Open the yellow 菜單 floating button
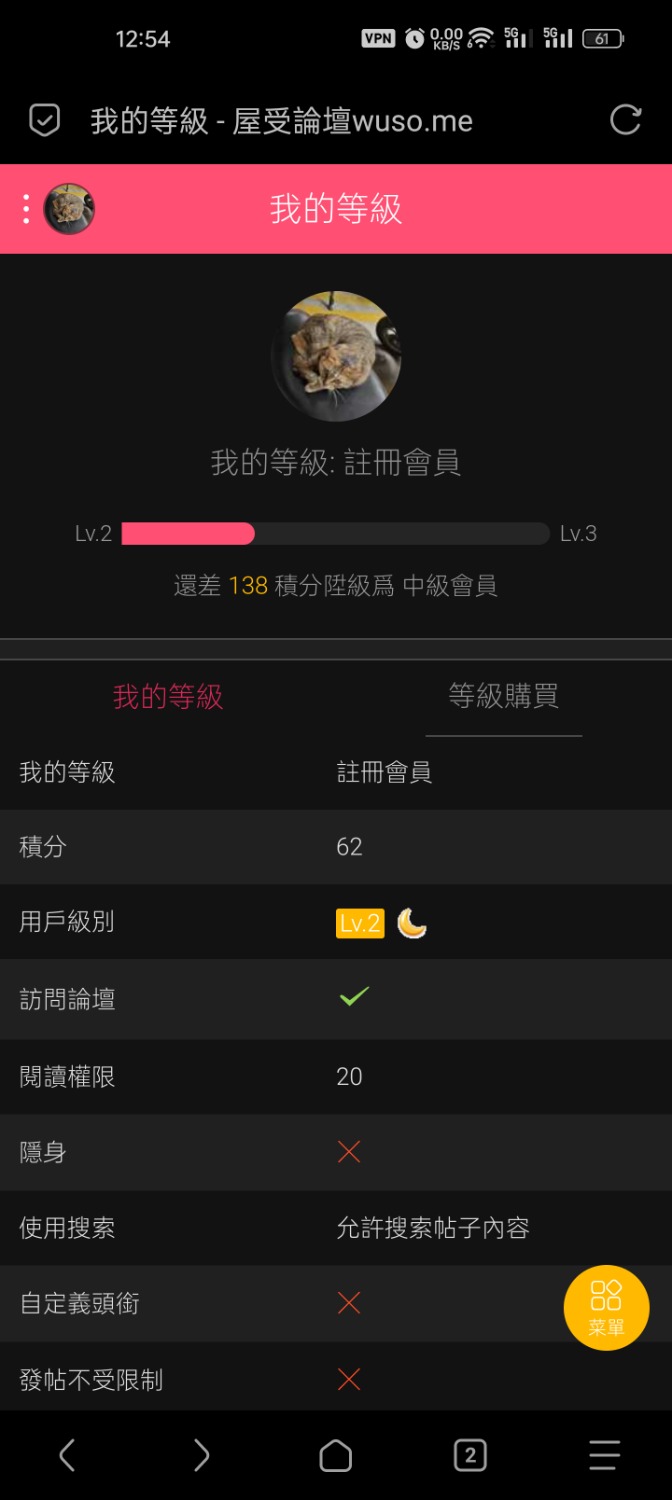672x1500 pixels. pos(606,1307)
